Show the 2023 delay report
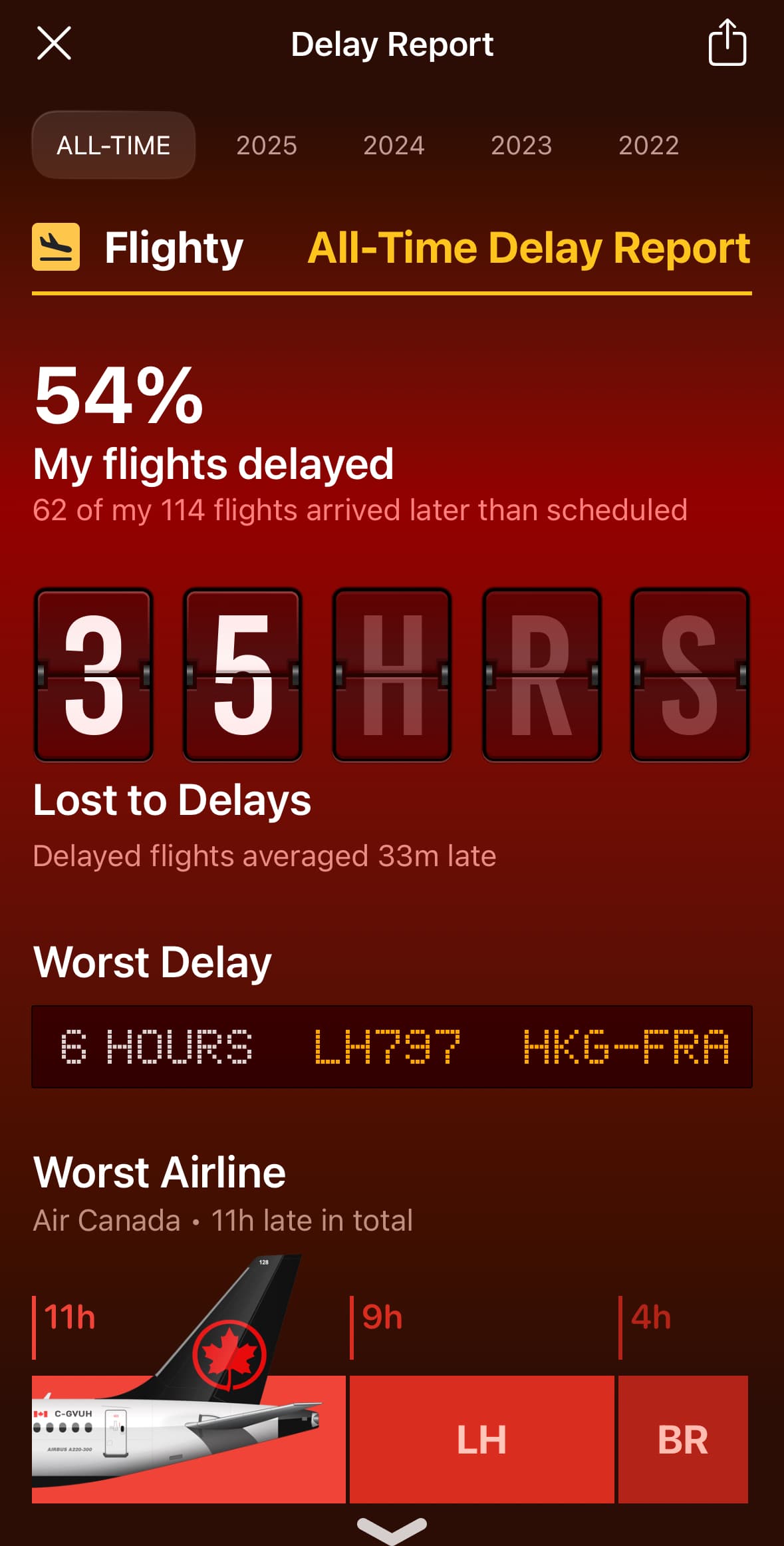Screen dimensions: 784x1546 coord(521,145)
